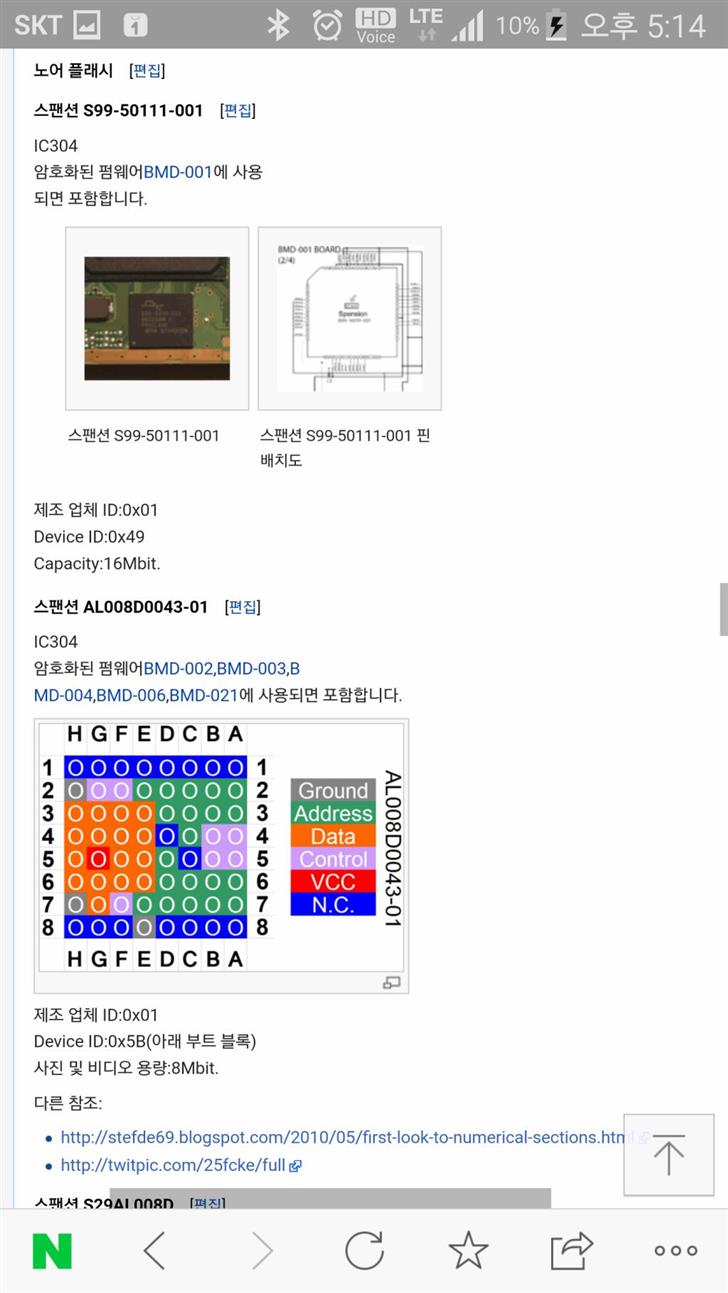Image resolution: width=728 pixels, height=1293 pixels.
Task: Go back to previous page
Action: pos(154,1251)
